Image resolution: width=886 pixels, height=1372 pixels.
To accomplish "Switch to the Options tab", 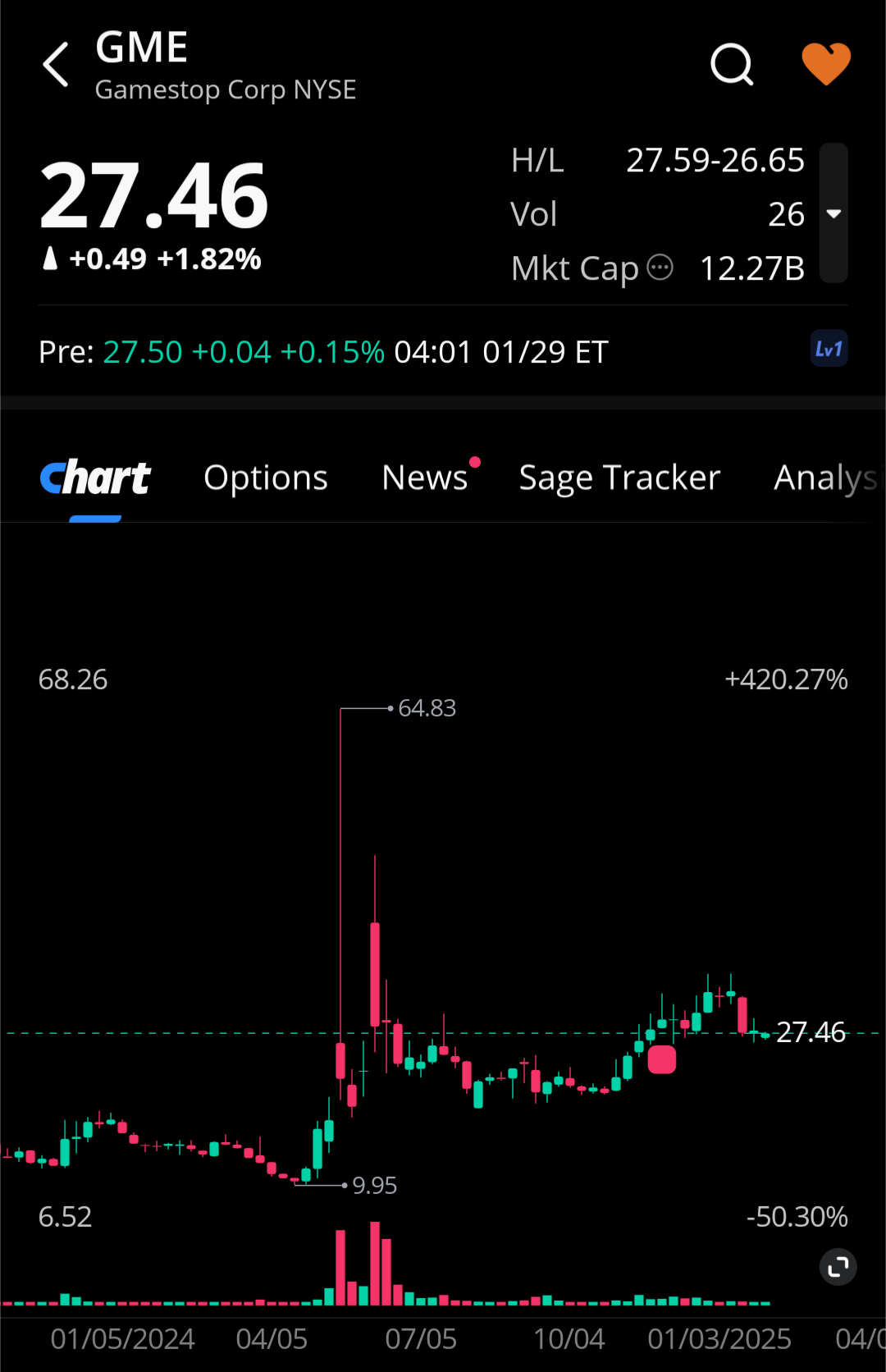I will pyautogui.click(x=266, y=478).
